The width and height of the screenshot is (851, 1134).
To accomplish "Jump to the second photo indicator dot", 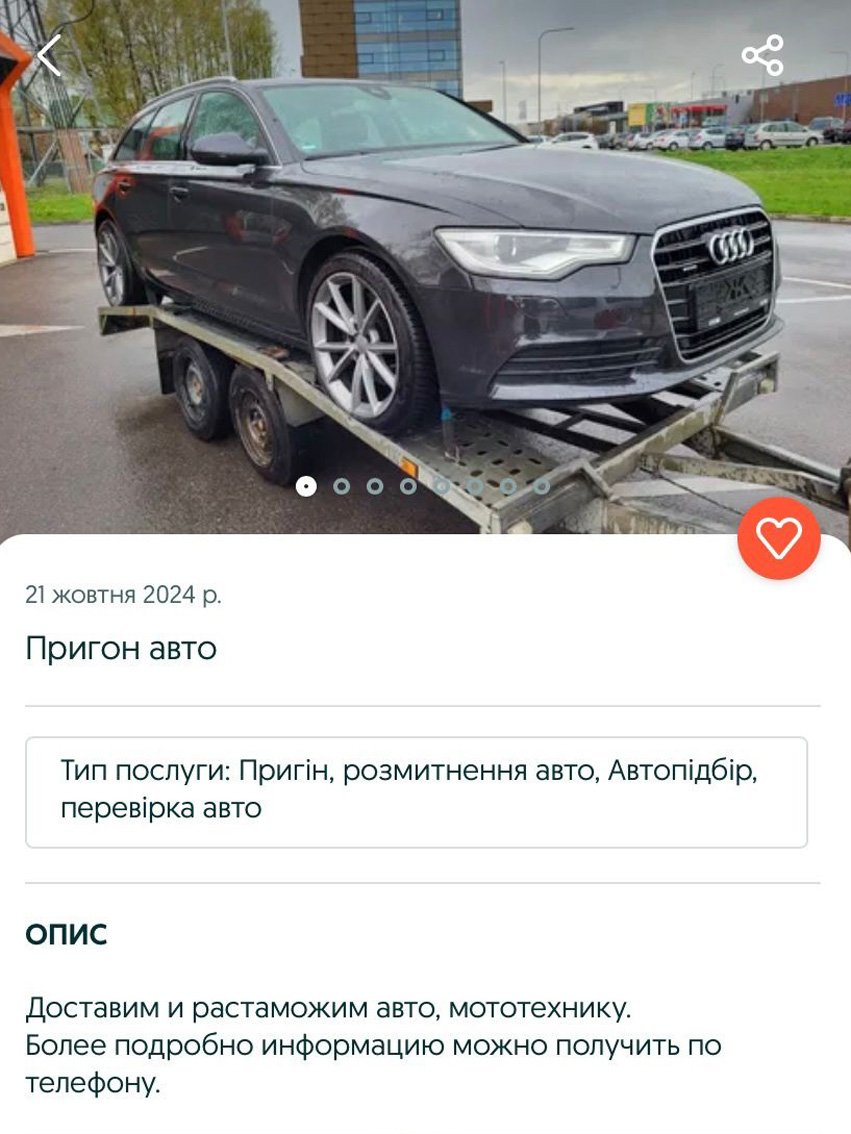I will click(341, 486).
